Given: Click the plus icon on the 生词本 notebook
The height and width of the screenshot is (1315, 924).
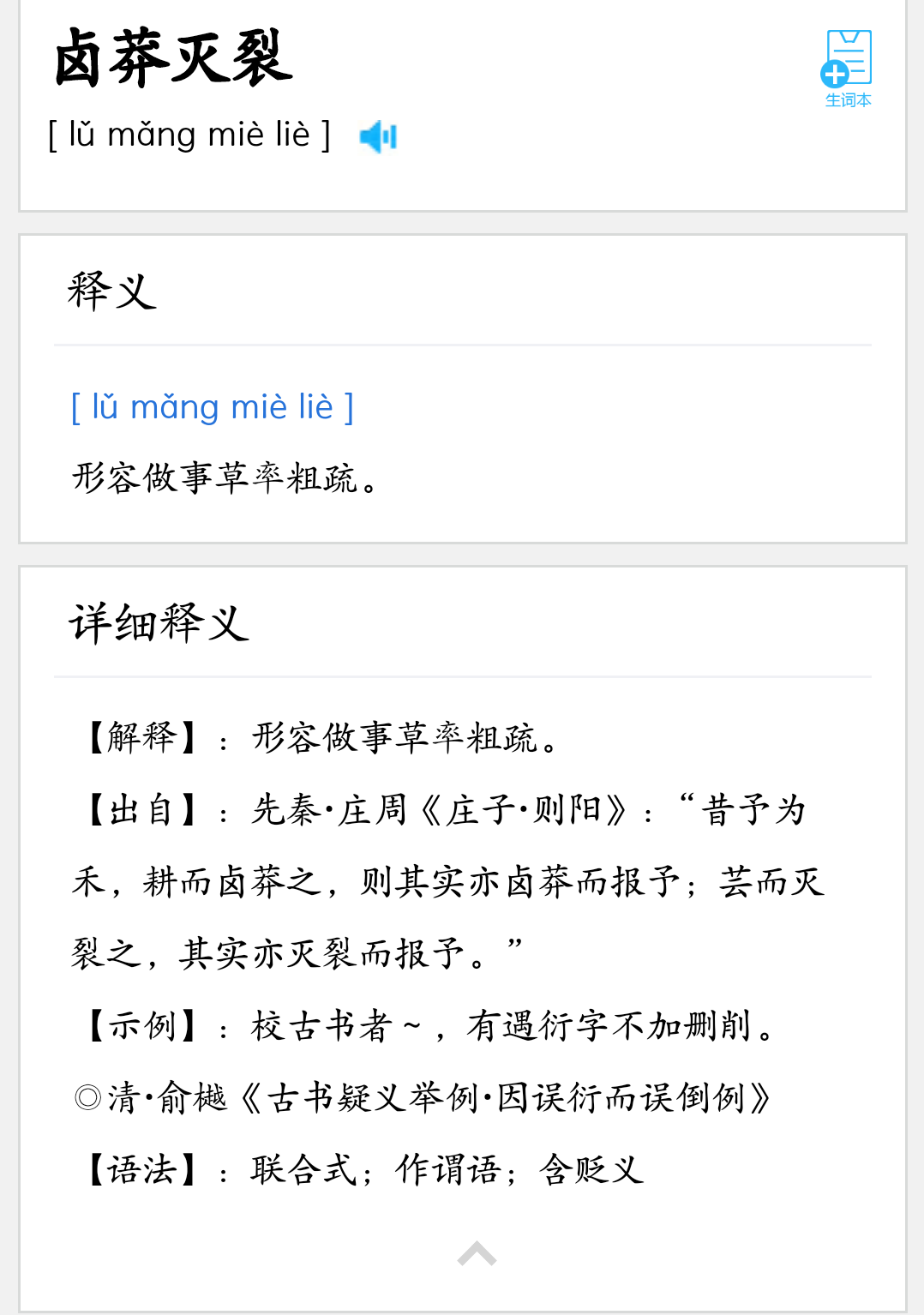Looking at the screenshot, I should (835, 76).
